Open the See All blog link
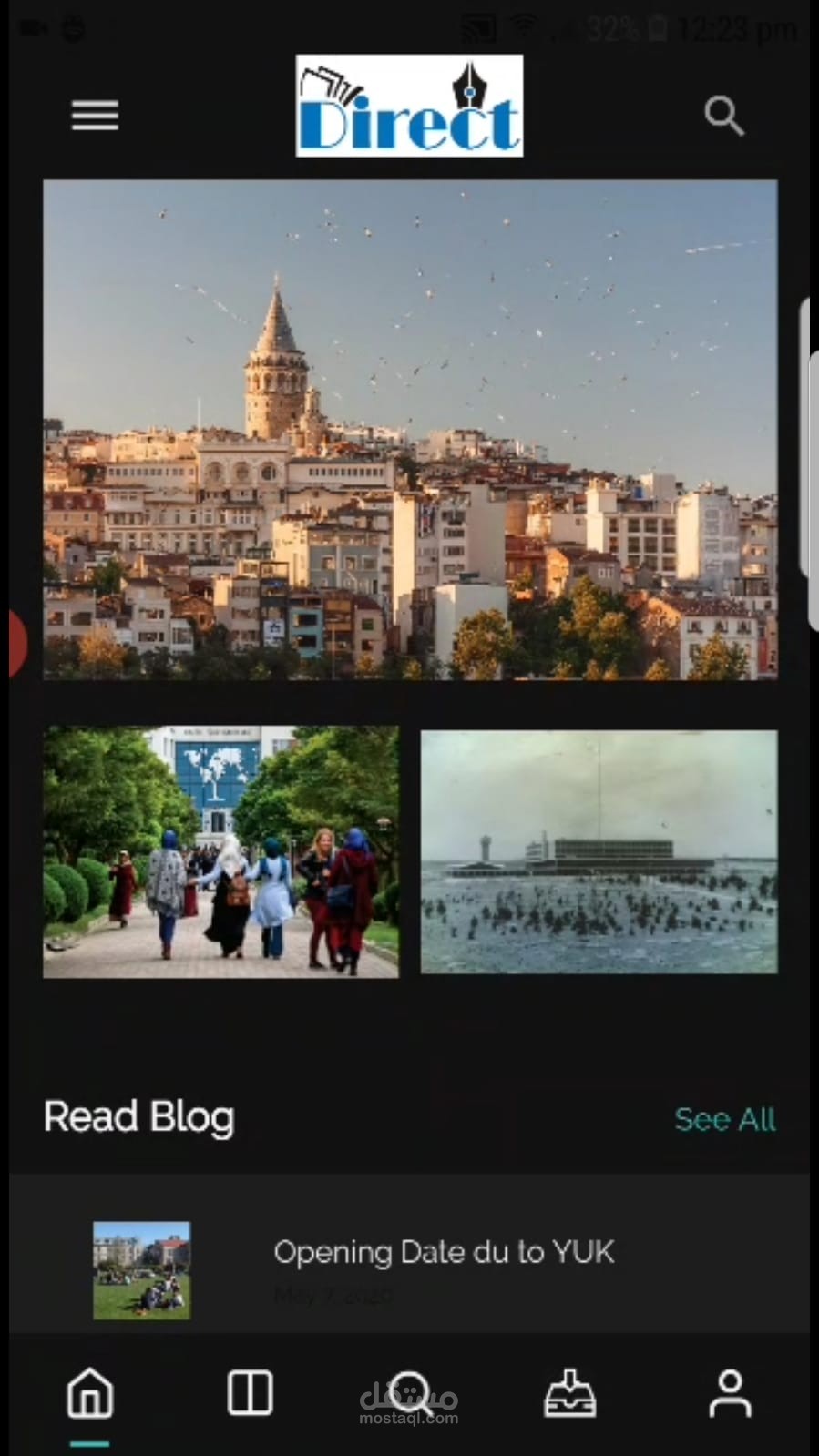Image resolution: width=819 pixels, height=1456 pixels. 724,1119
